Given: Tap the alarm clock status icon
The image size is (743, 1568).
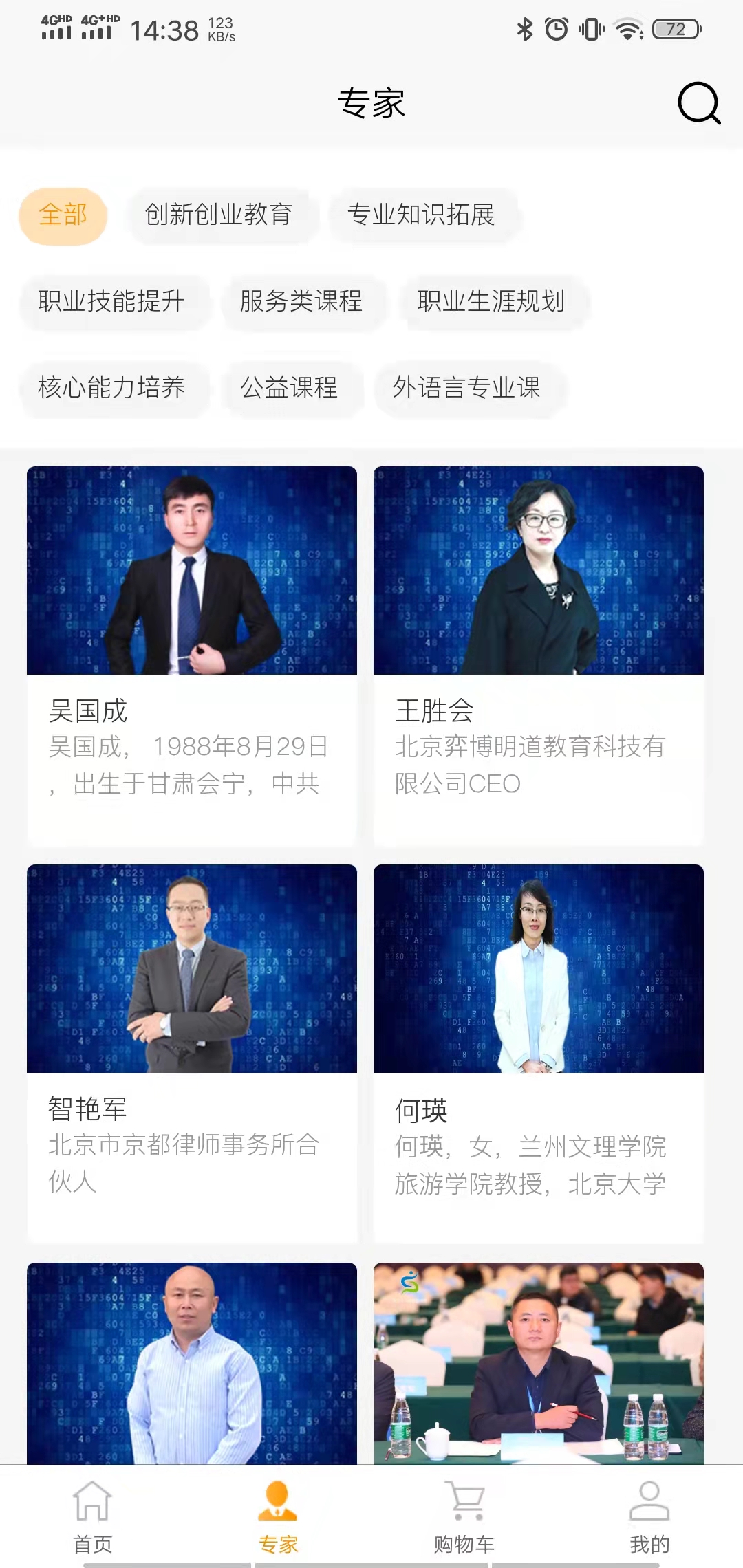Looking at the screenshot, I should tap(554, 28).
